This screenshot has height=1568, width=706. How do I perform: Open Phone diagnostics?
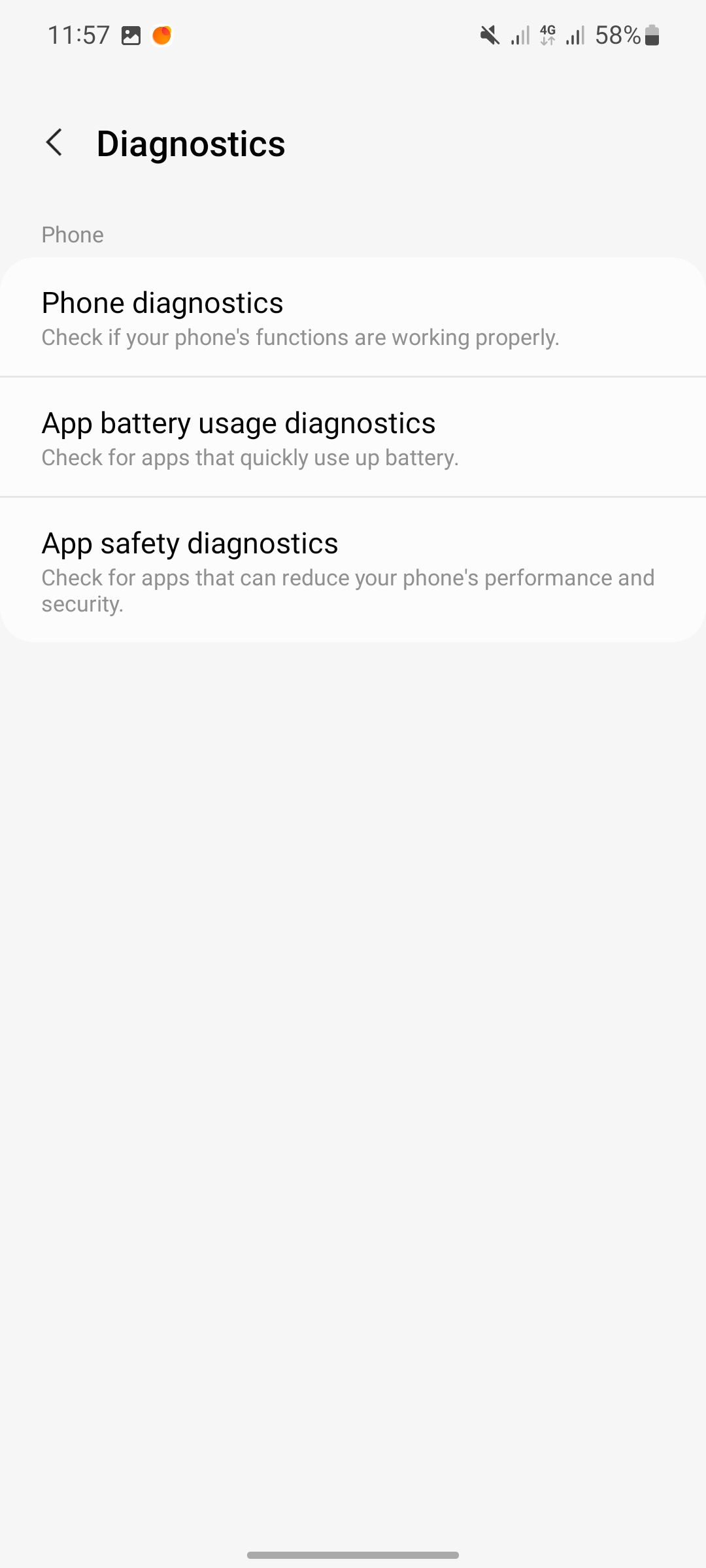[353, 318]
